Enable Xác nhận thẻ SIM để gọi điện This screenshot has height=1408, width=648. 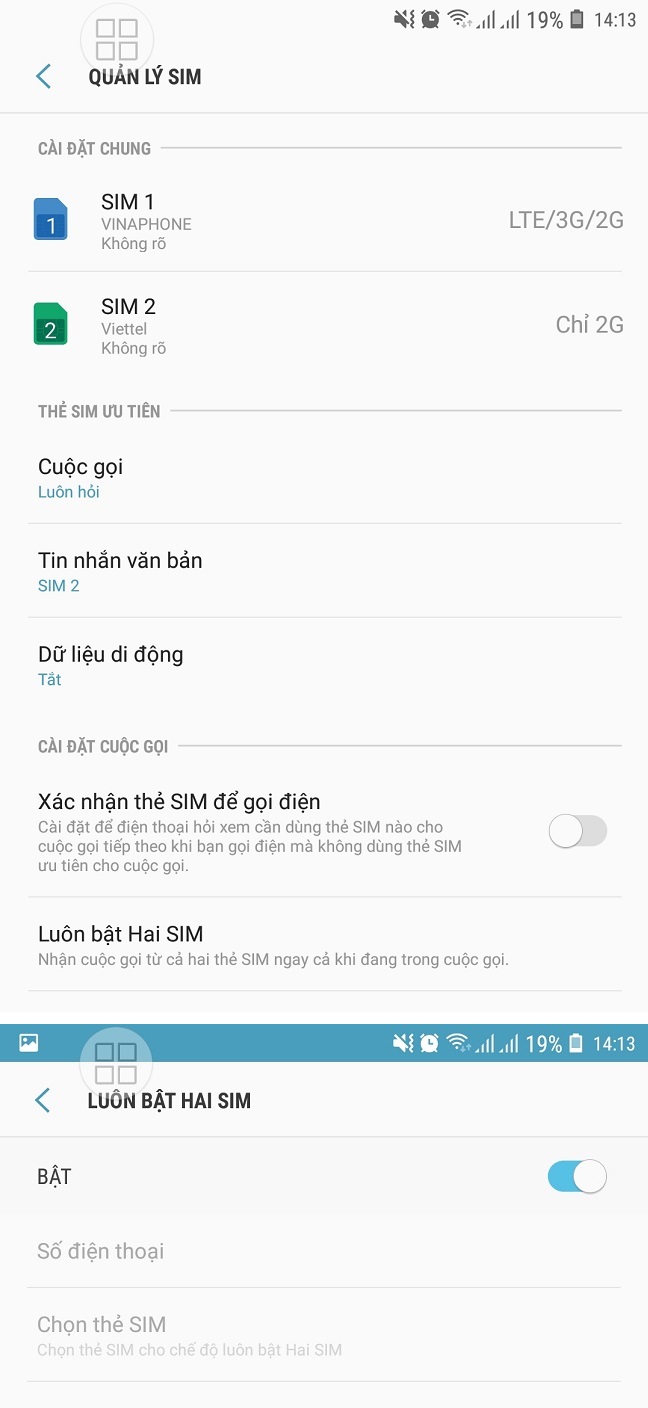[578, 831]
